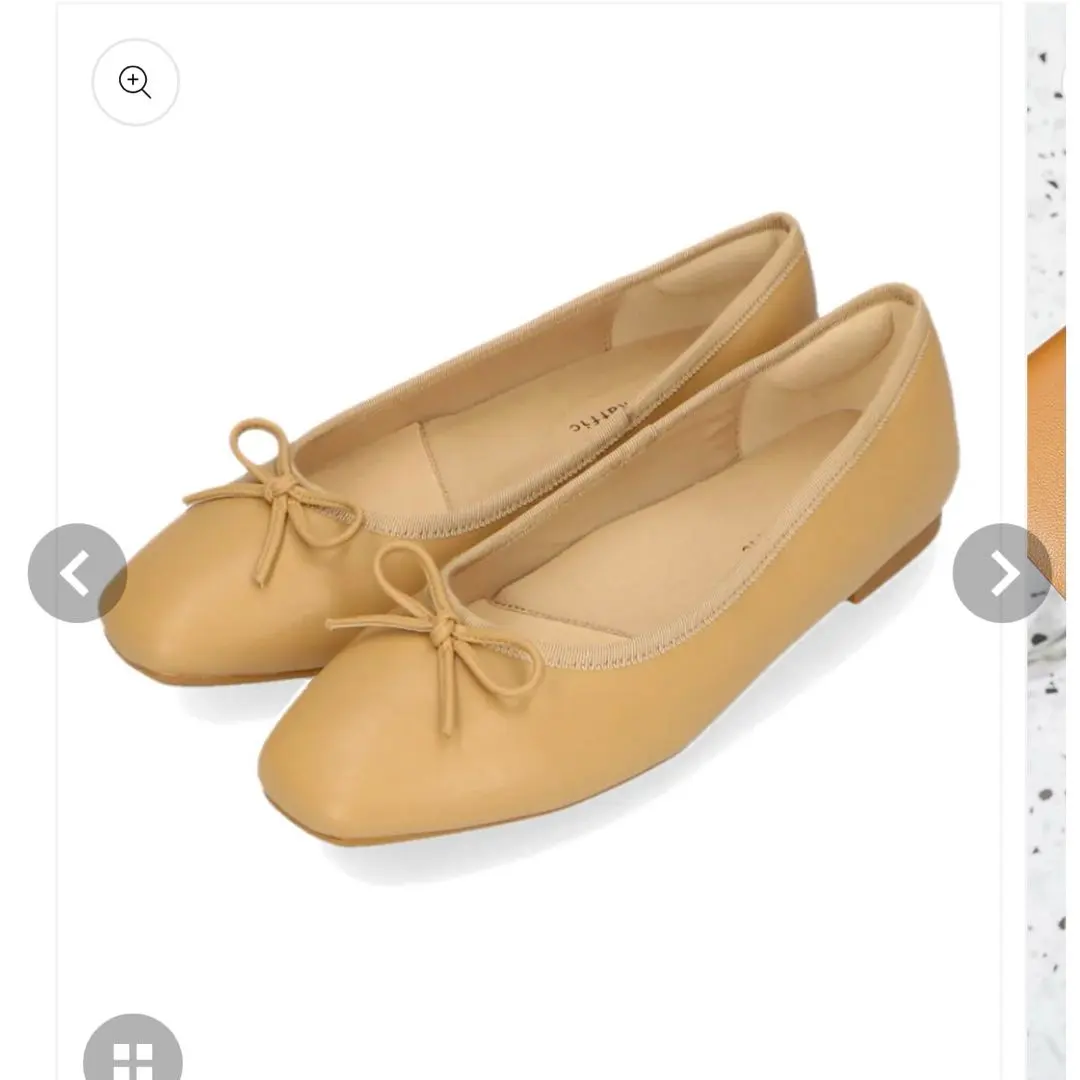Image resolution: width=1080 pixels, height=1080 pixels.
Task: Tap the zoom magnifier icon
Action: tap(135, 82)
